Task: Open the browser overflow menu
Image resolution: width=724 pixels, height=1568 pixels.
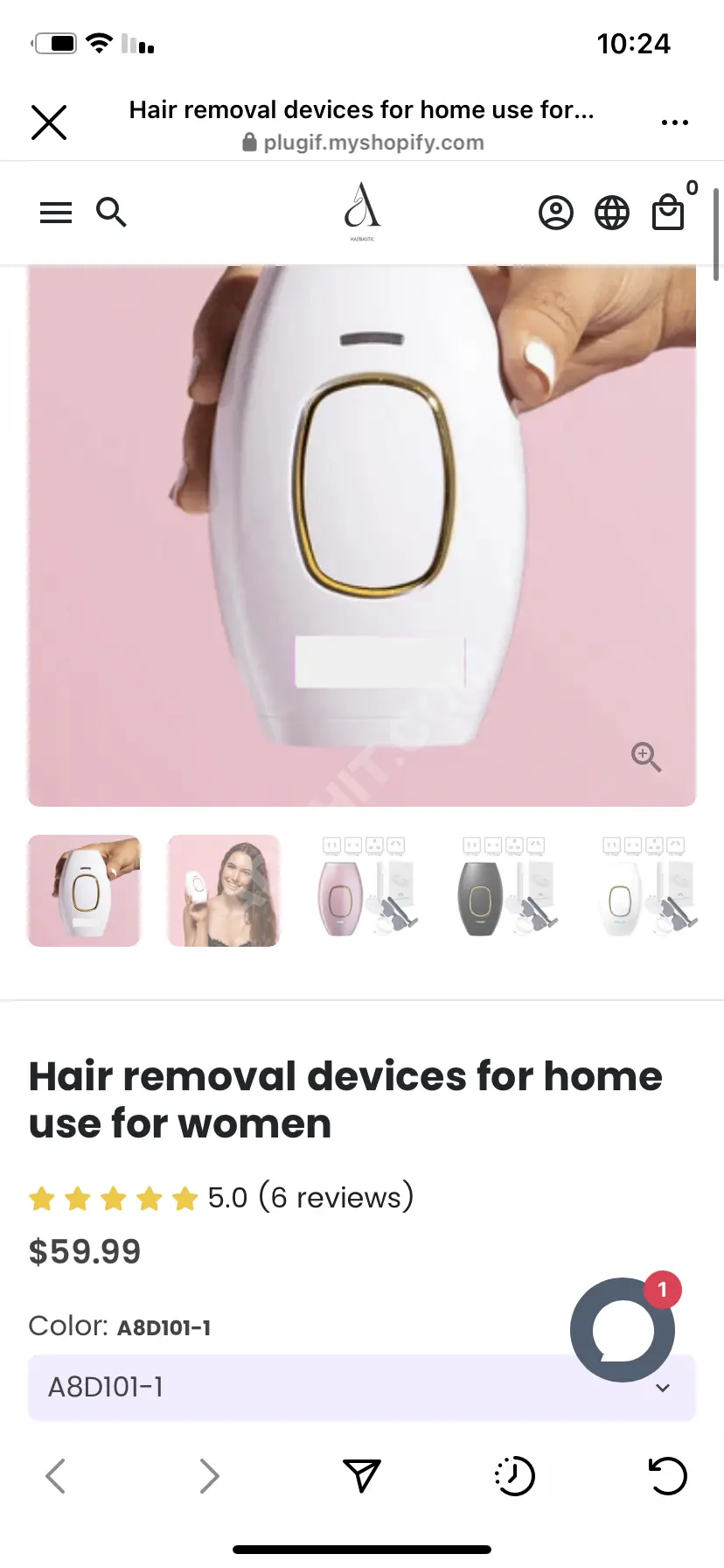Action: click(x=674, y=122)
